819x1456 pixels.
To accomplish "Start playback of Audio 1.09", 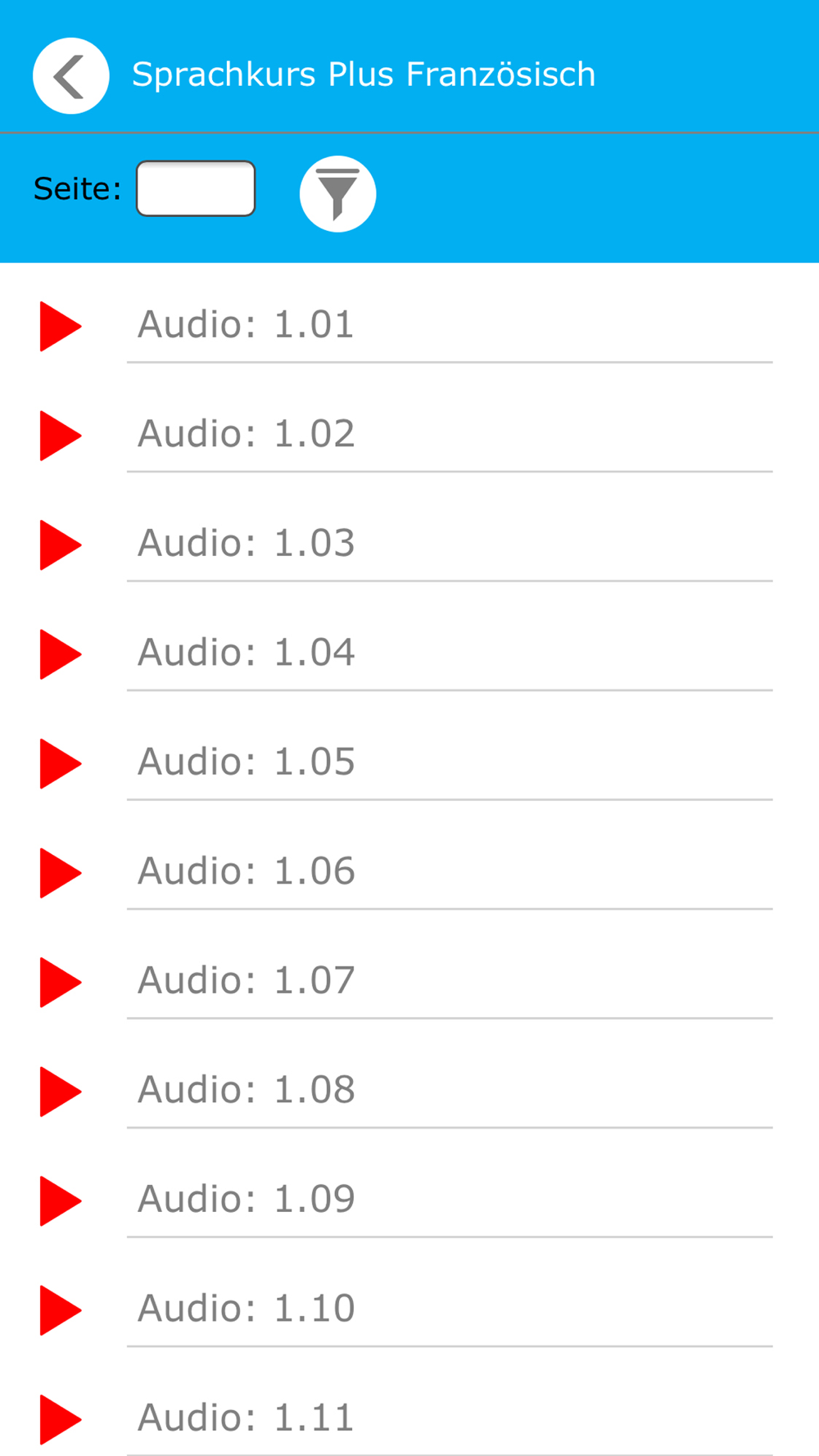I will click(61, 1201).
